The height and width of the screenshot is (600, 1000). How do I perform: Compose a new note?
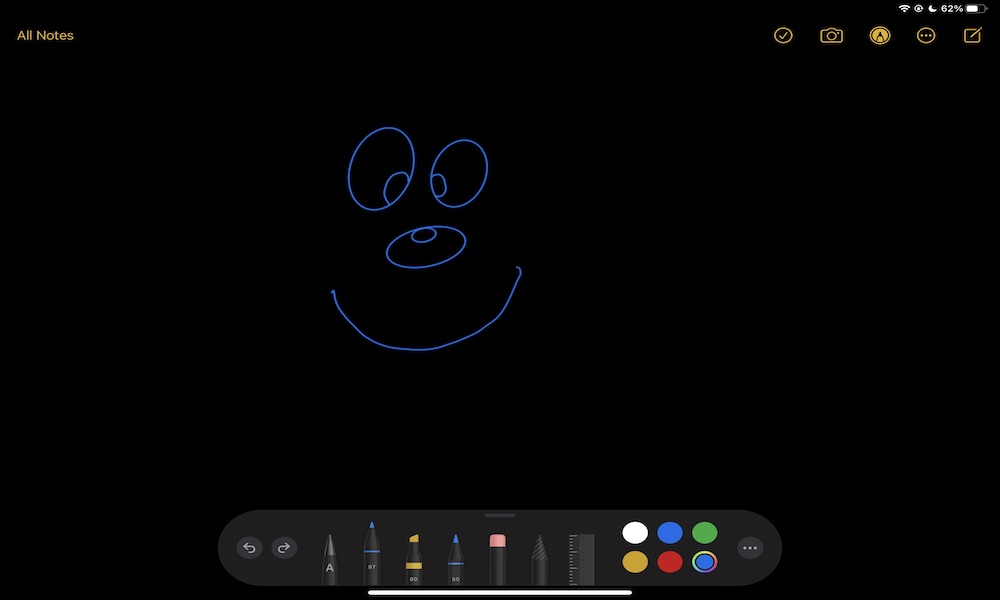pos(972,35)
